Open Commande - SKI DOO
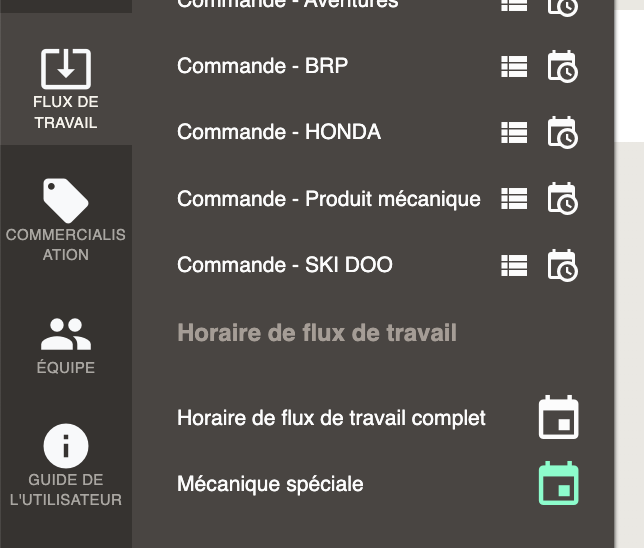 pyautogui.click(x=284, y=264)
